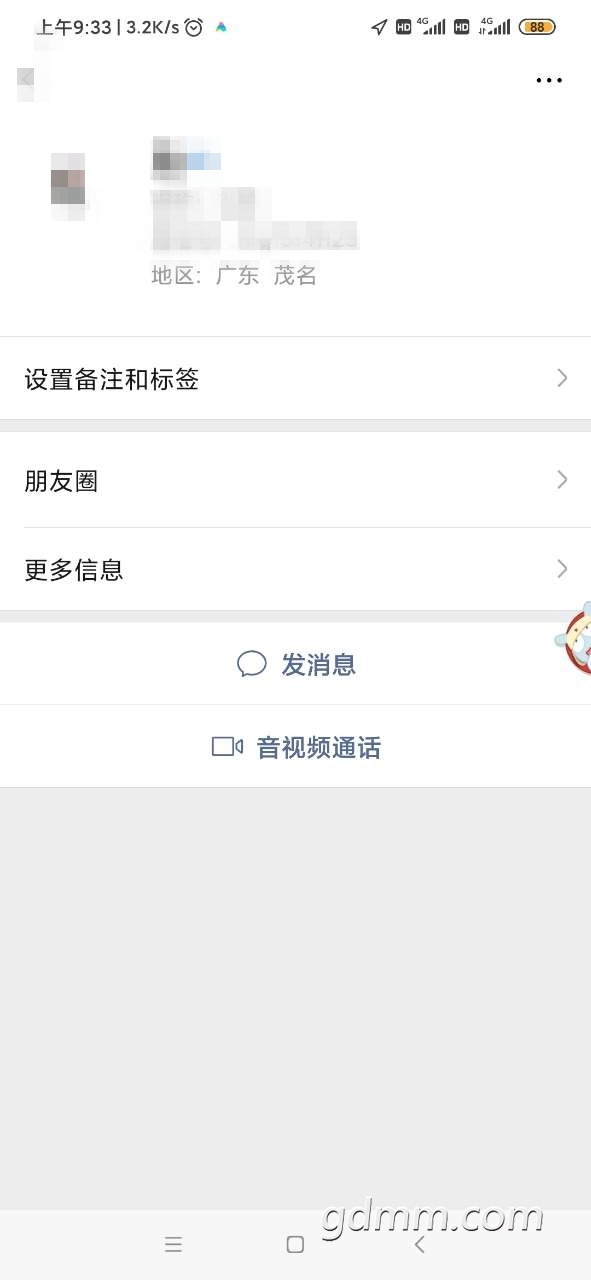
Task: Tap 发消息 to send a message
Action: pyautogui.click(x=295, y=664)
